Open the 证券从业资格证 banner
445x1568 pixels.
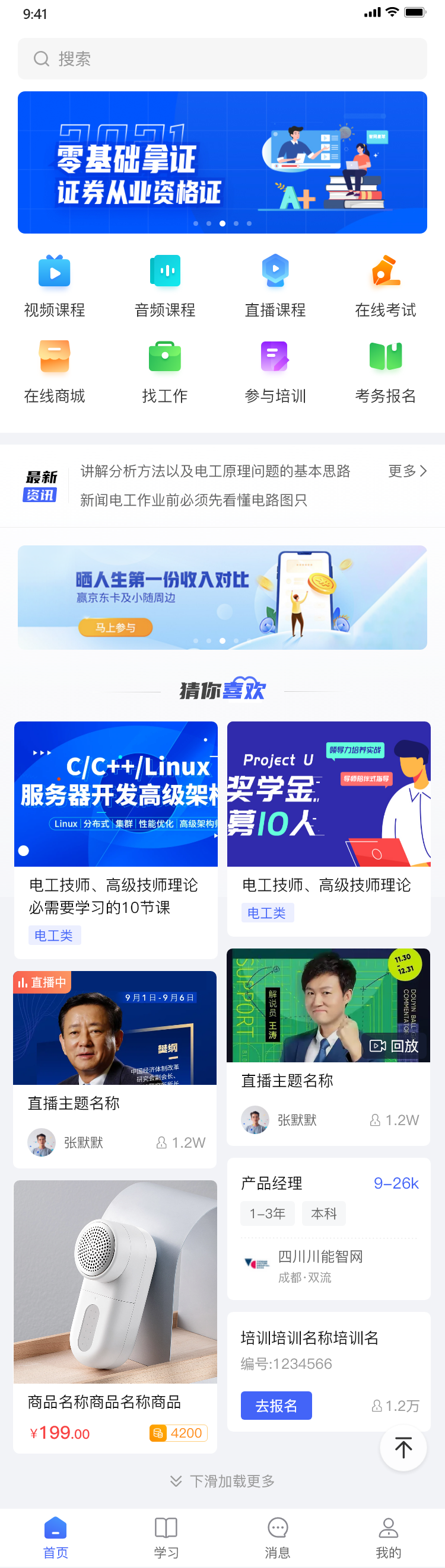point(222,162)
